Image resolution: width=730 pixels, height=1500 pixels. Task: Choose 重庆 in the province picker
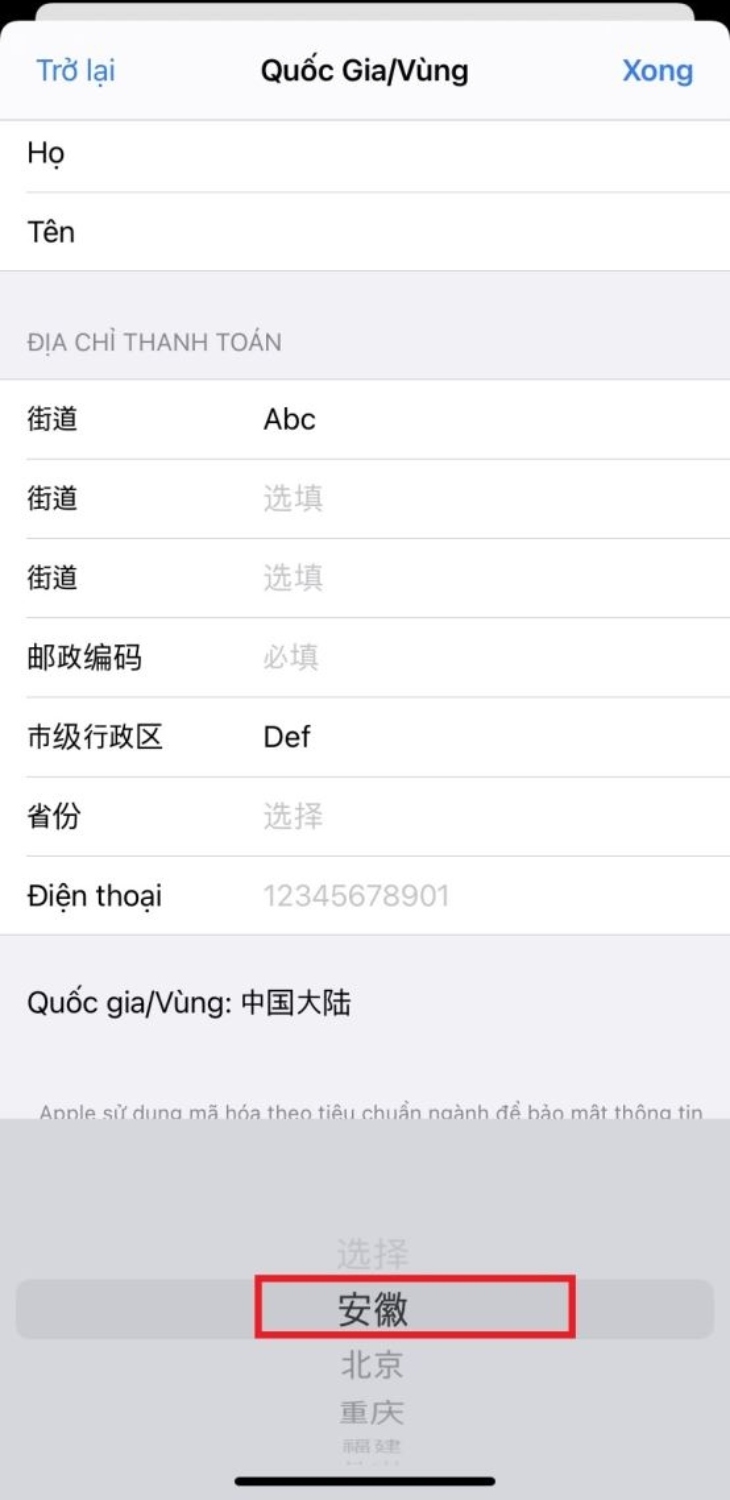[372, 1412]
